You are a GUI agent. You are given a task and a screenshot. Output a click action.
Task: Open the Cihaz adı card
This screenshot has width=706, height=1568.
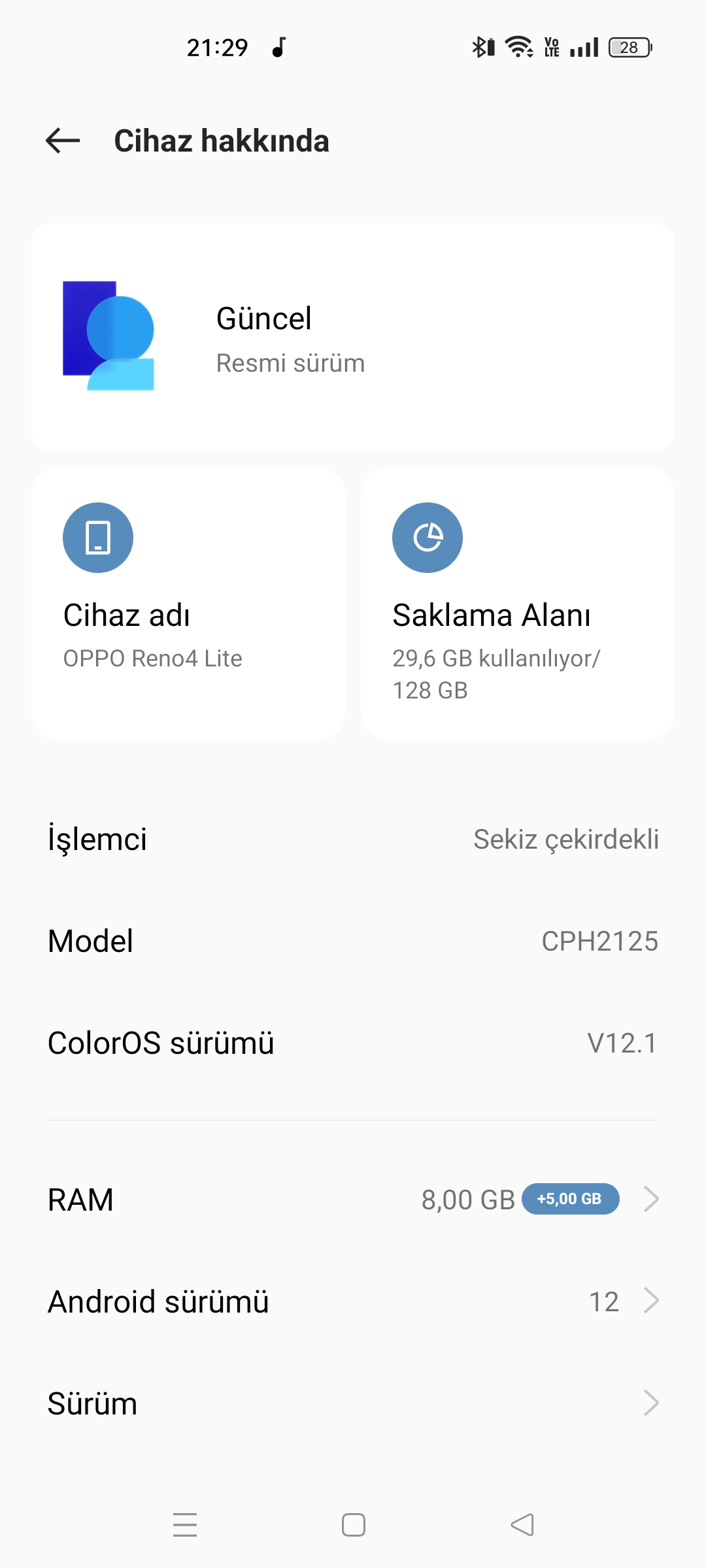pos(188,603)
